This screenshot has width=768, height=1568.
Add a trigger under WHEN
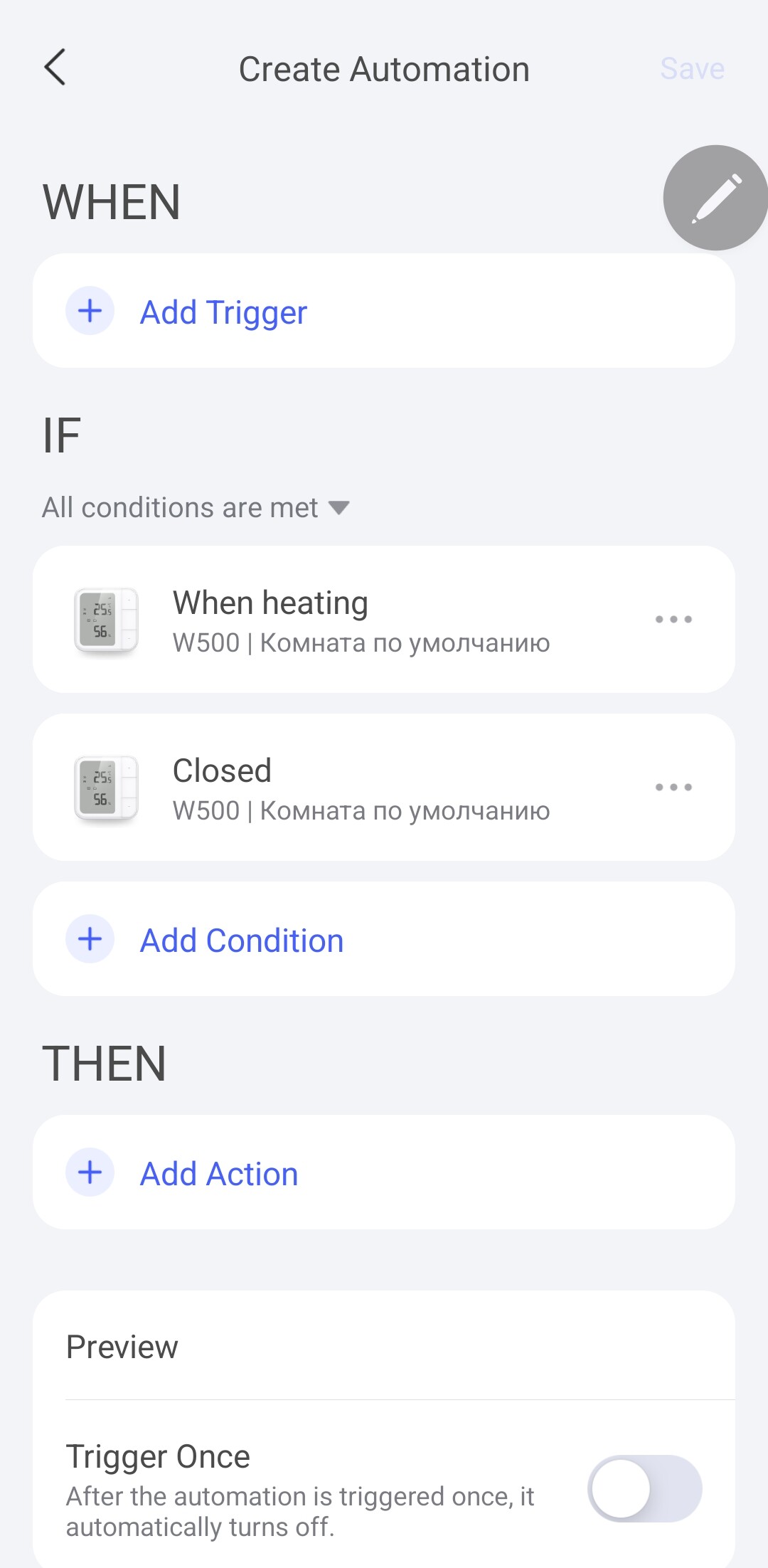point(223,312)
